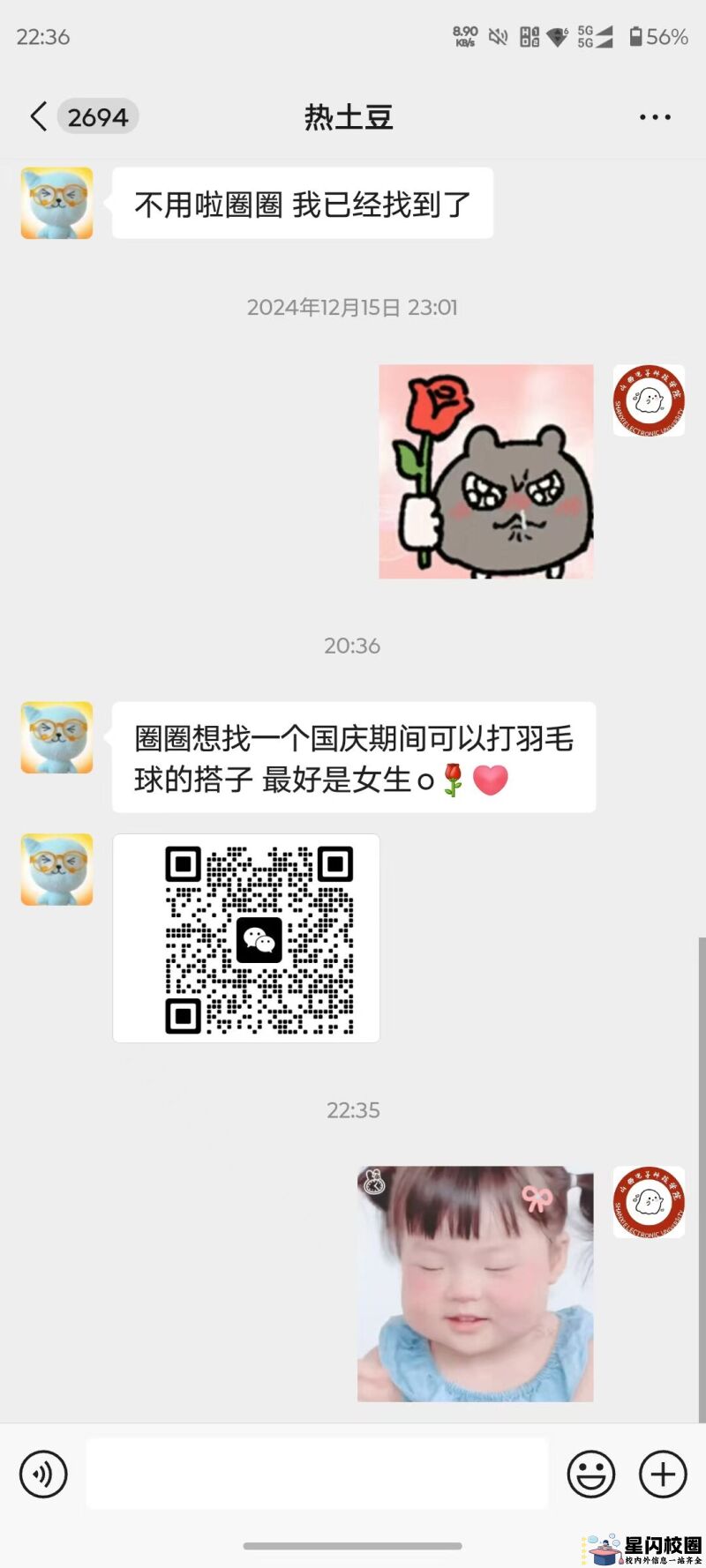This screenshot has height=1568, width=706.
Task: View the bear holding rose sticker
Action: 486,472
